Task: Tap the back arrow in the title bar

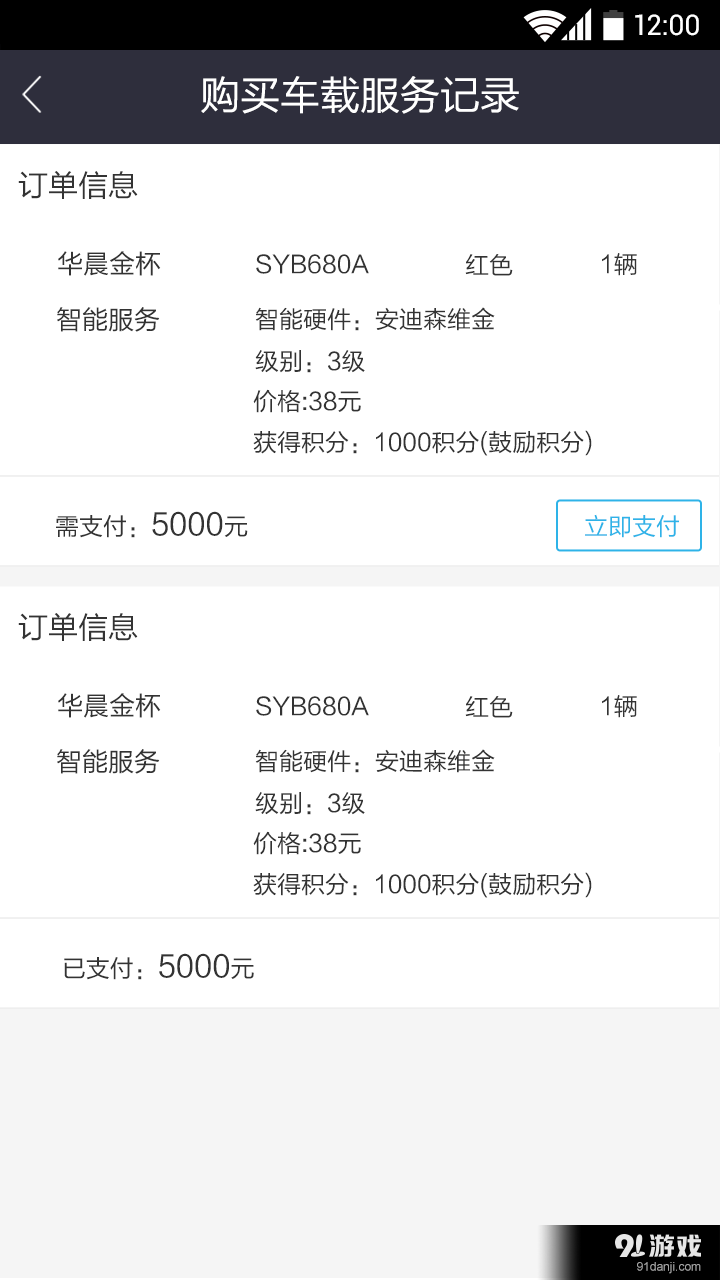Action: click(x=31, y=95)
